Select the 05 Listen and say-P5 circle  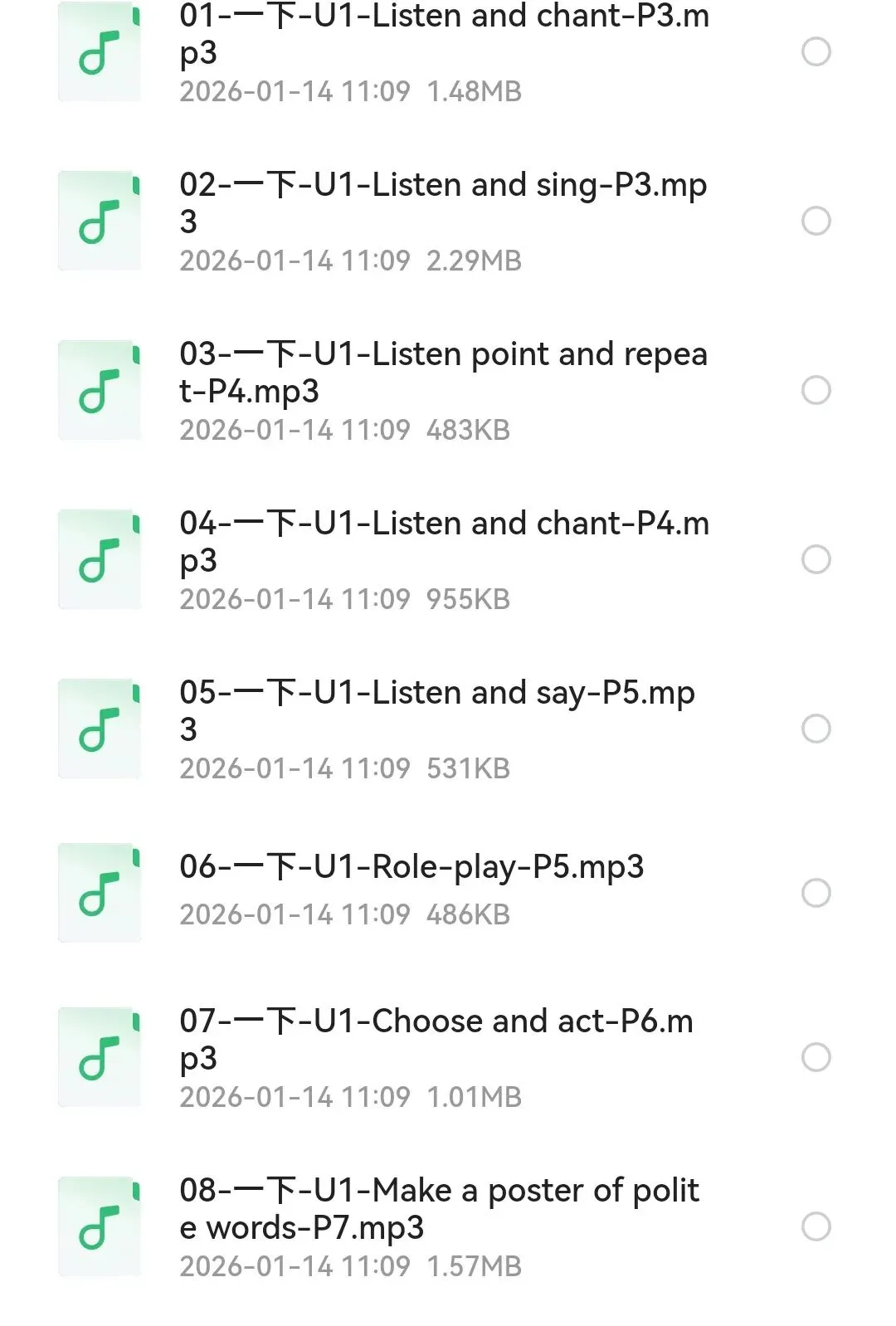816,729
